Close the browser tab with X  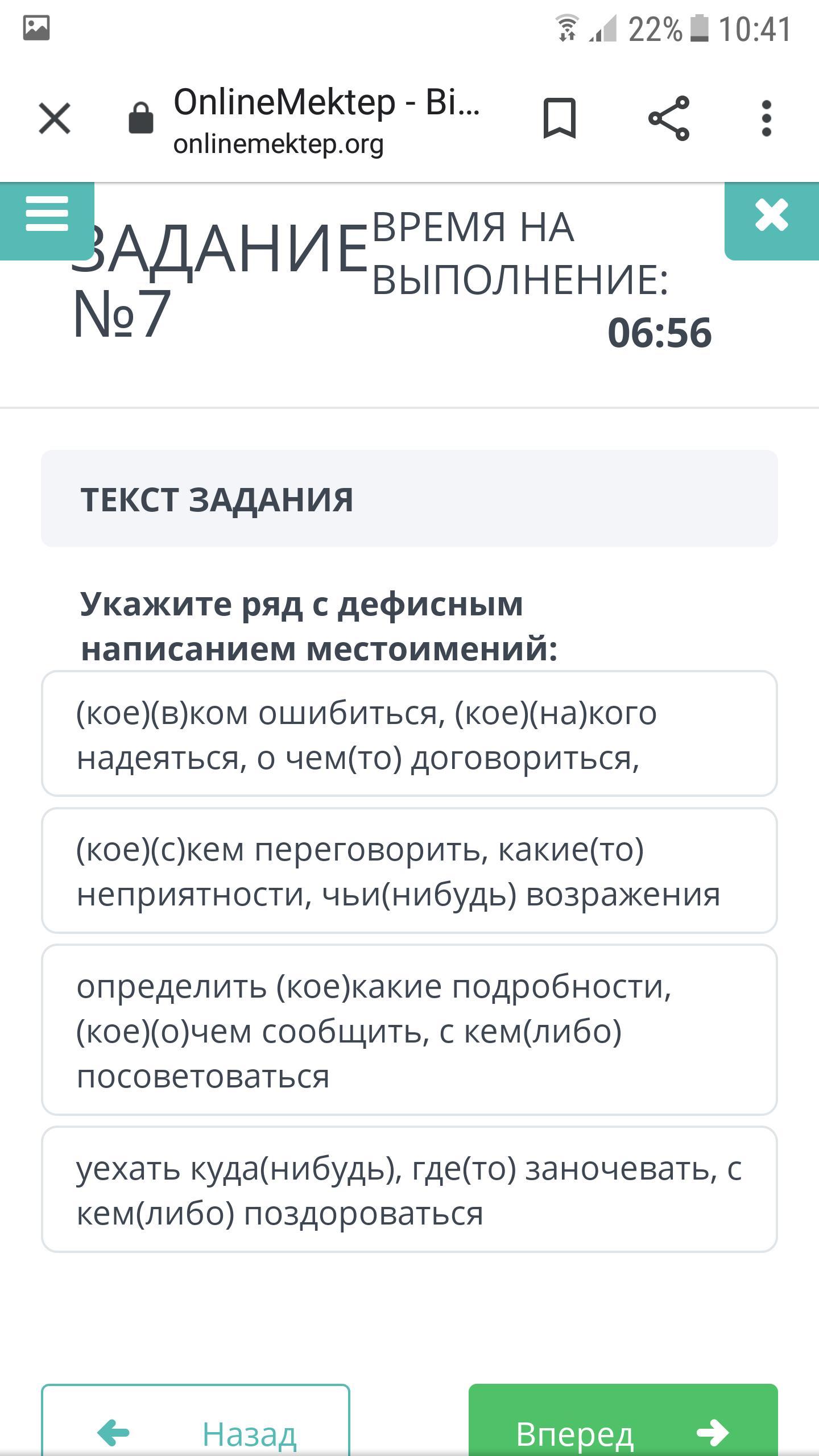(x=55, y=118)
